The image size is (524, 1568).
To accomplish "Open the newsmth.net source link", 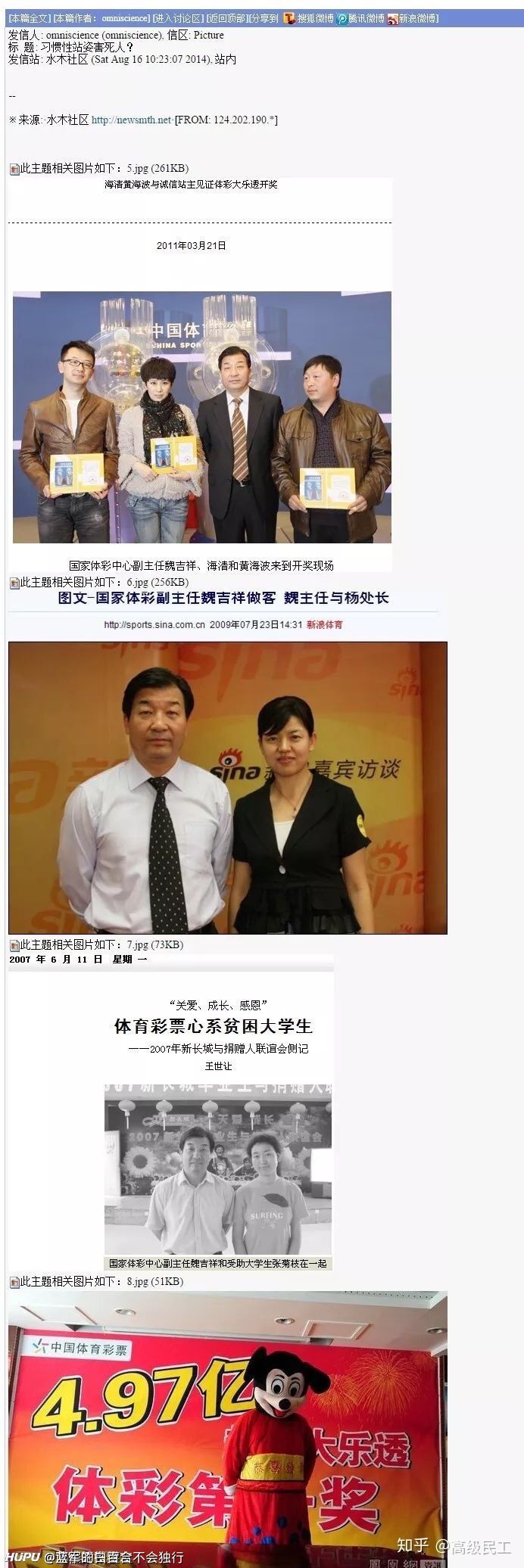I will pyautogui.click(x=131, y=120).
